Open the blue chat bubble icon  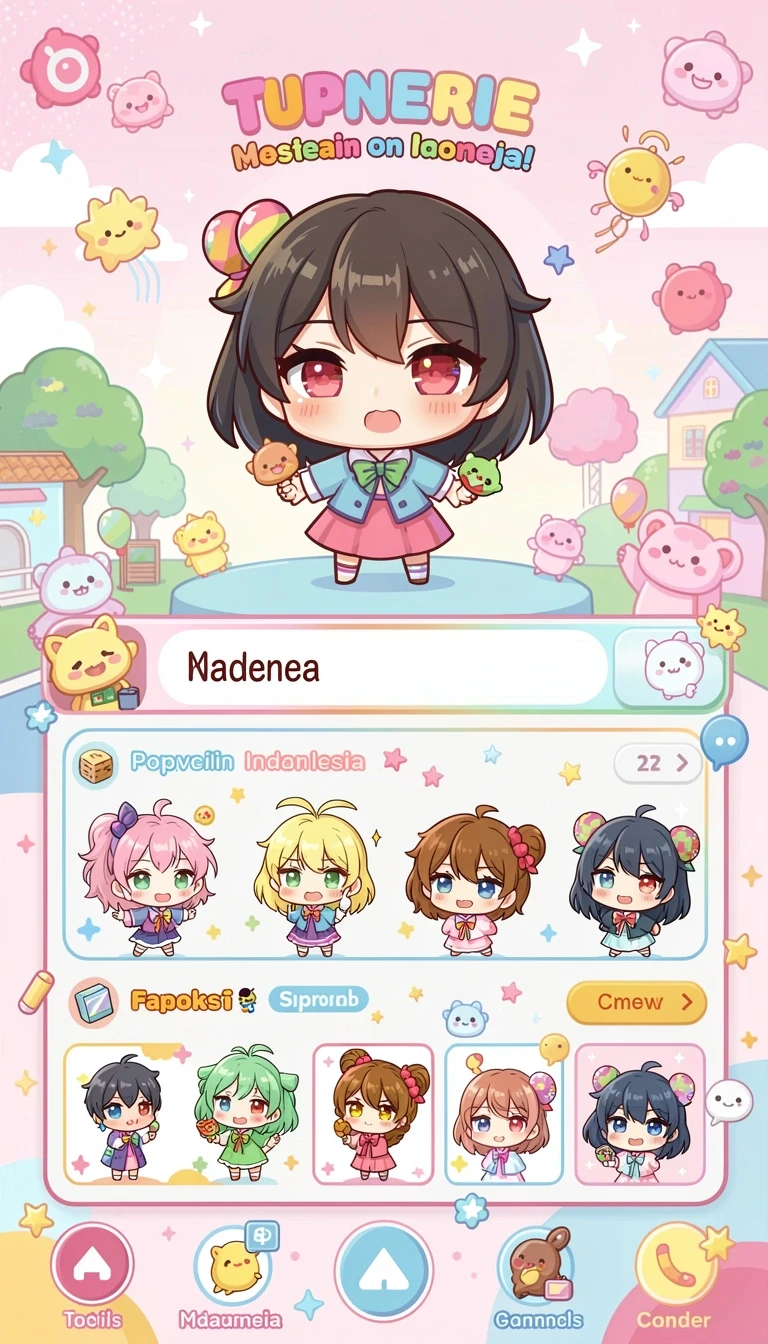pos(724,742)
